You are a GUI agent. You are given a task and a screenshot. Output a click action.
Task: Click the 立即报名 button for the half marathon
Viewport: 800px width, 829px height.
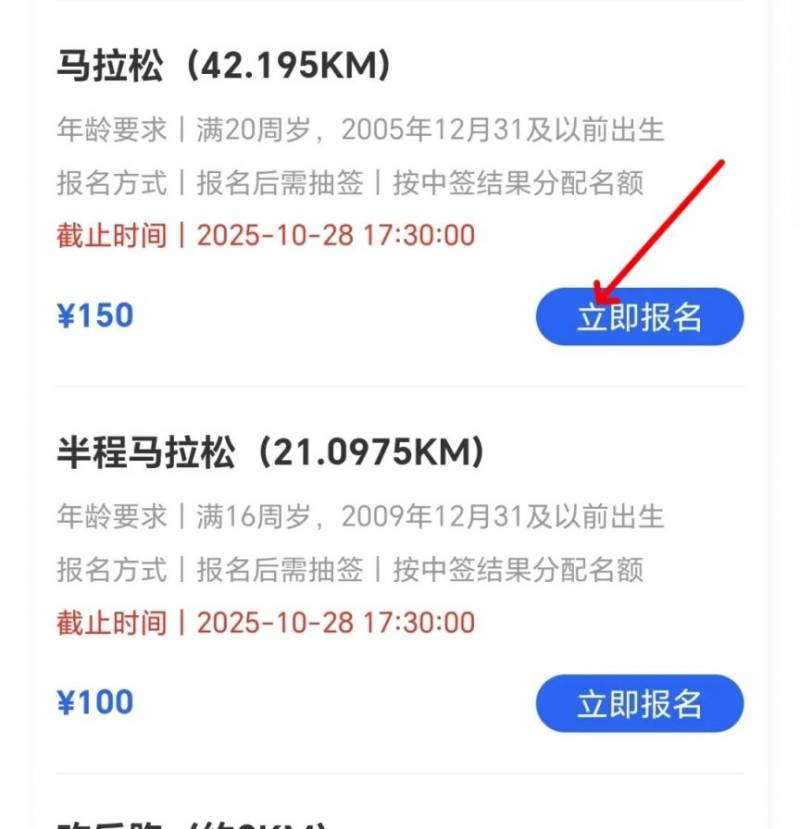pos(640,703)
